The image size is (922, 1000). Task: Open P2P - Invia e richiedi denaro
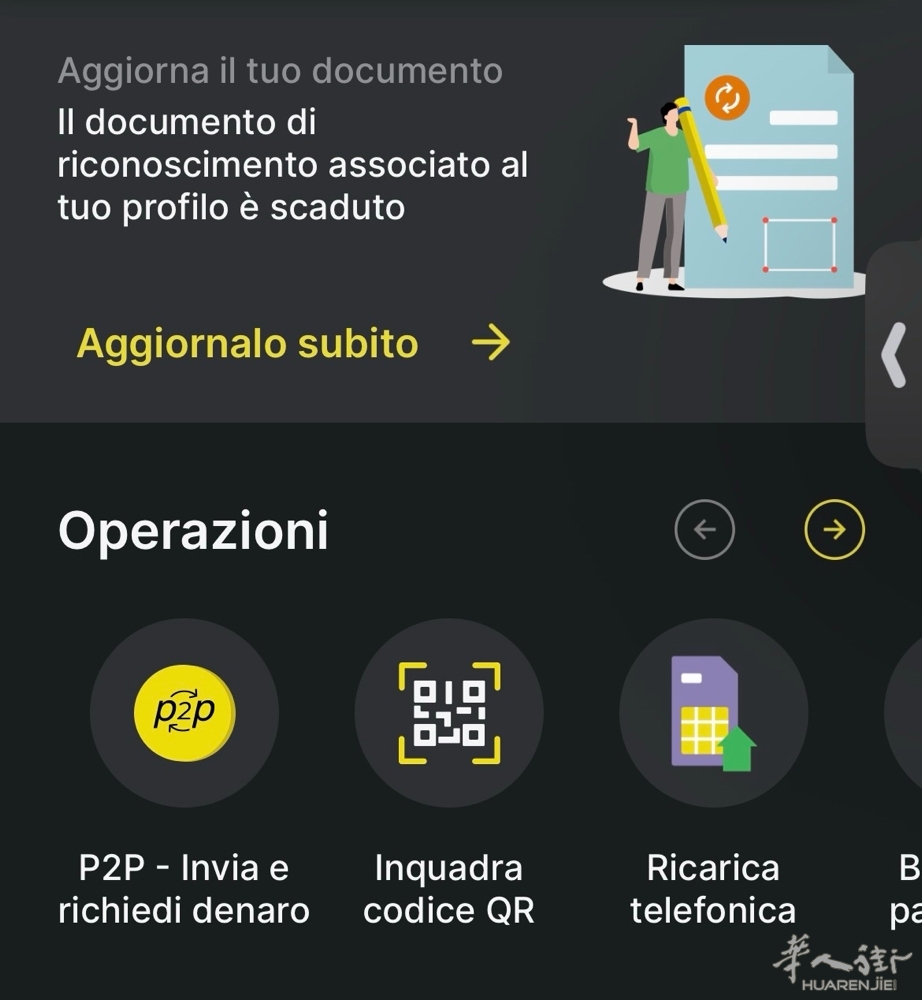click(184, 713)
